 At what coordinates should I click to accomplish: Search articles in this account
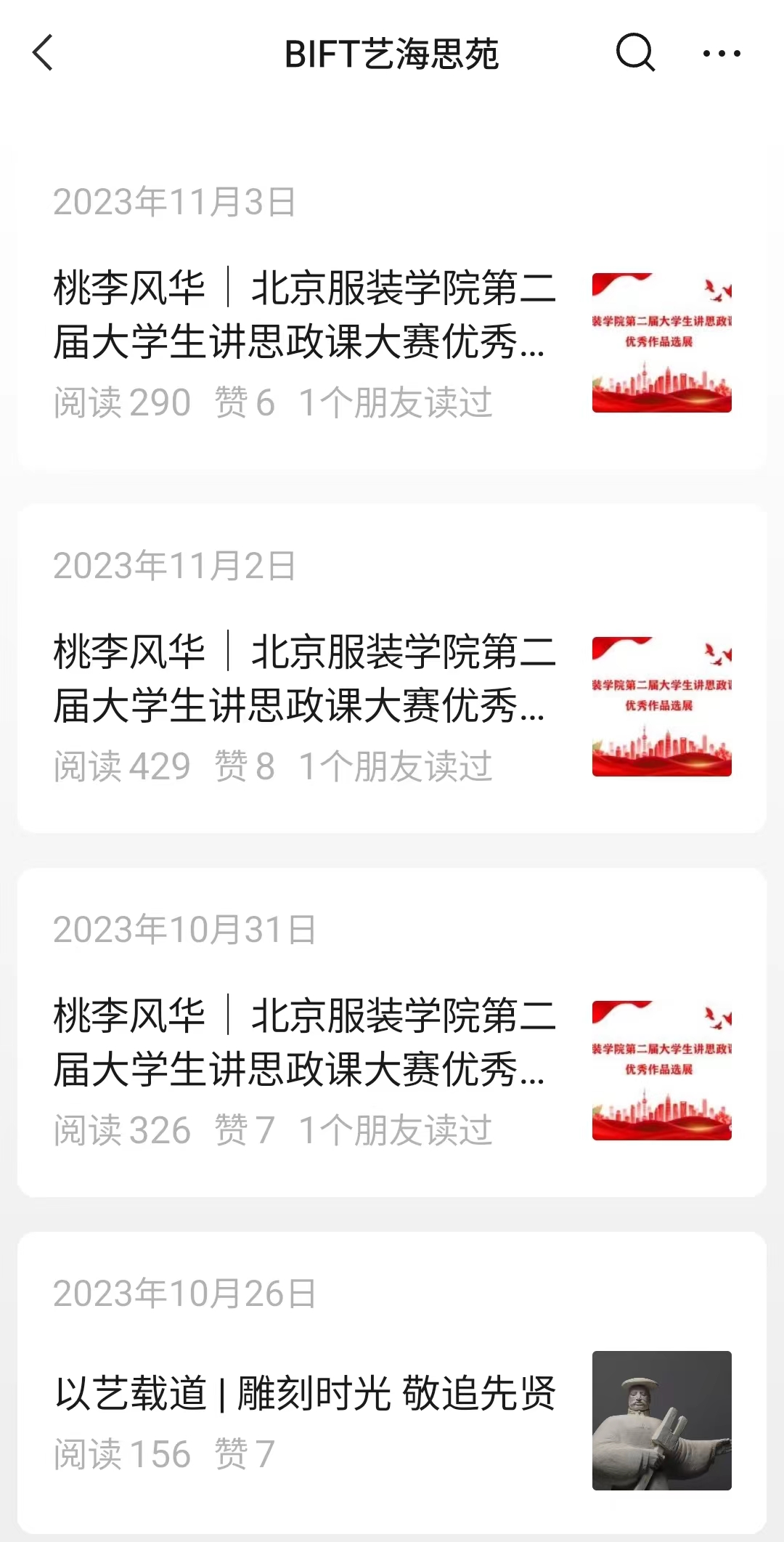click(635, 53)
